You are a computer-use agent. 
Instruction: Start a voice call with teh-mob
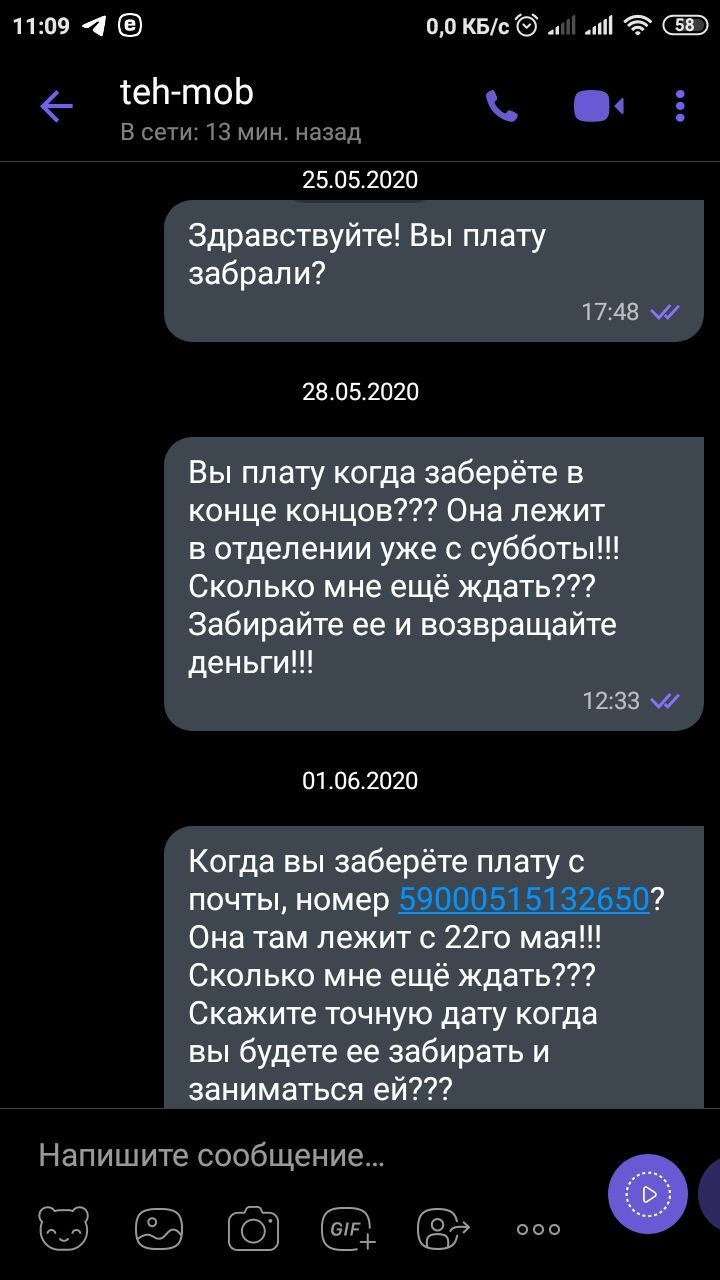tap(501, 106)
